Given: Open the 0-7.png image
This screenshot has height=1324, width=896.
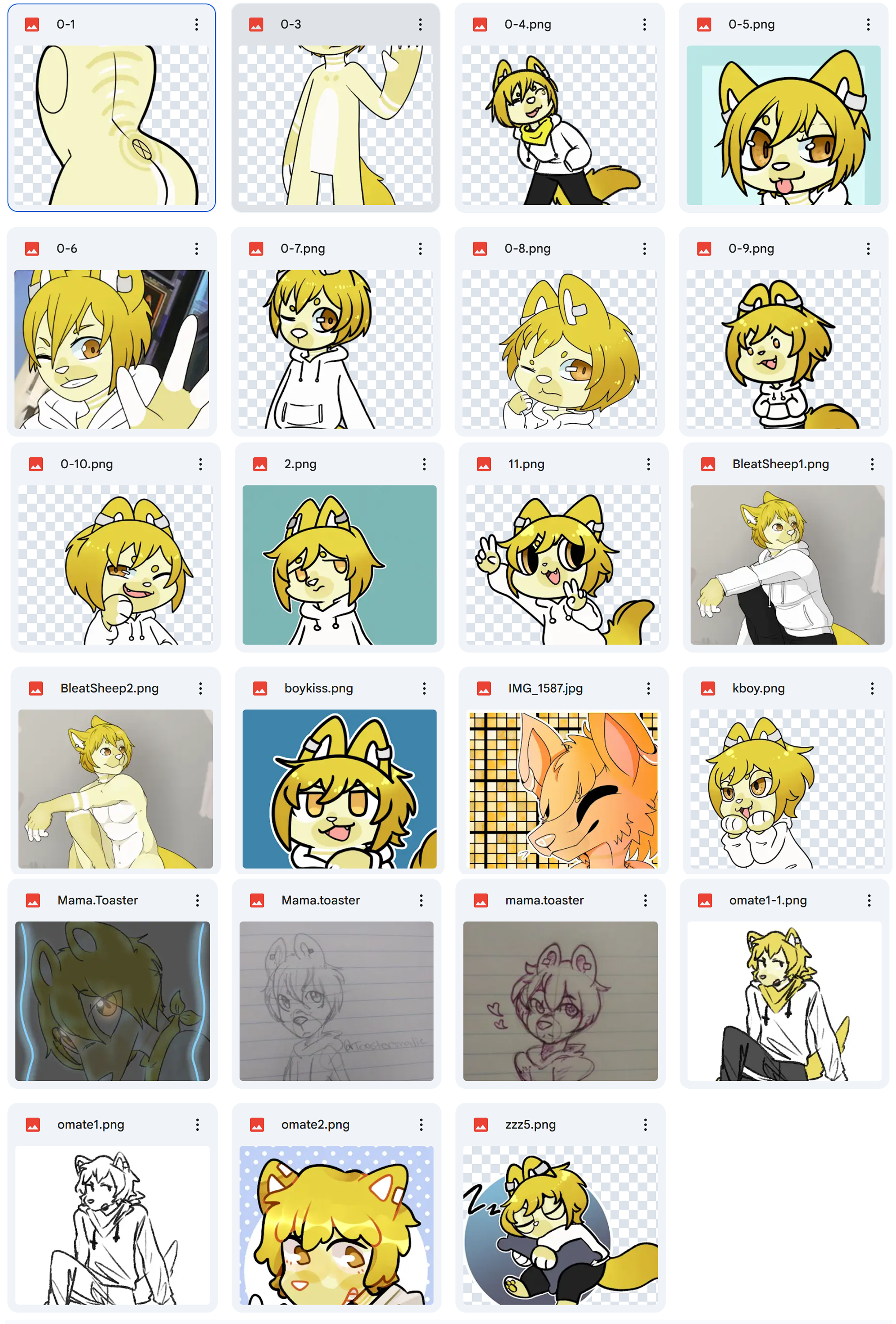Looking at the screenshot, I should pos(335,349).
